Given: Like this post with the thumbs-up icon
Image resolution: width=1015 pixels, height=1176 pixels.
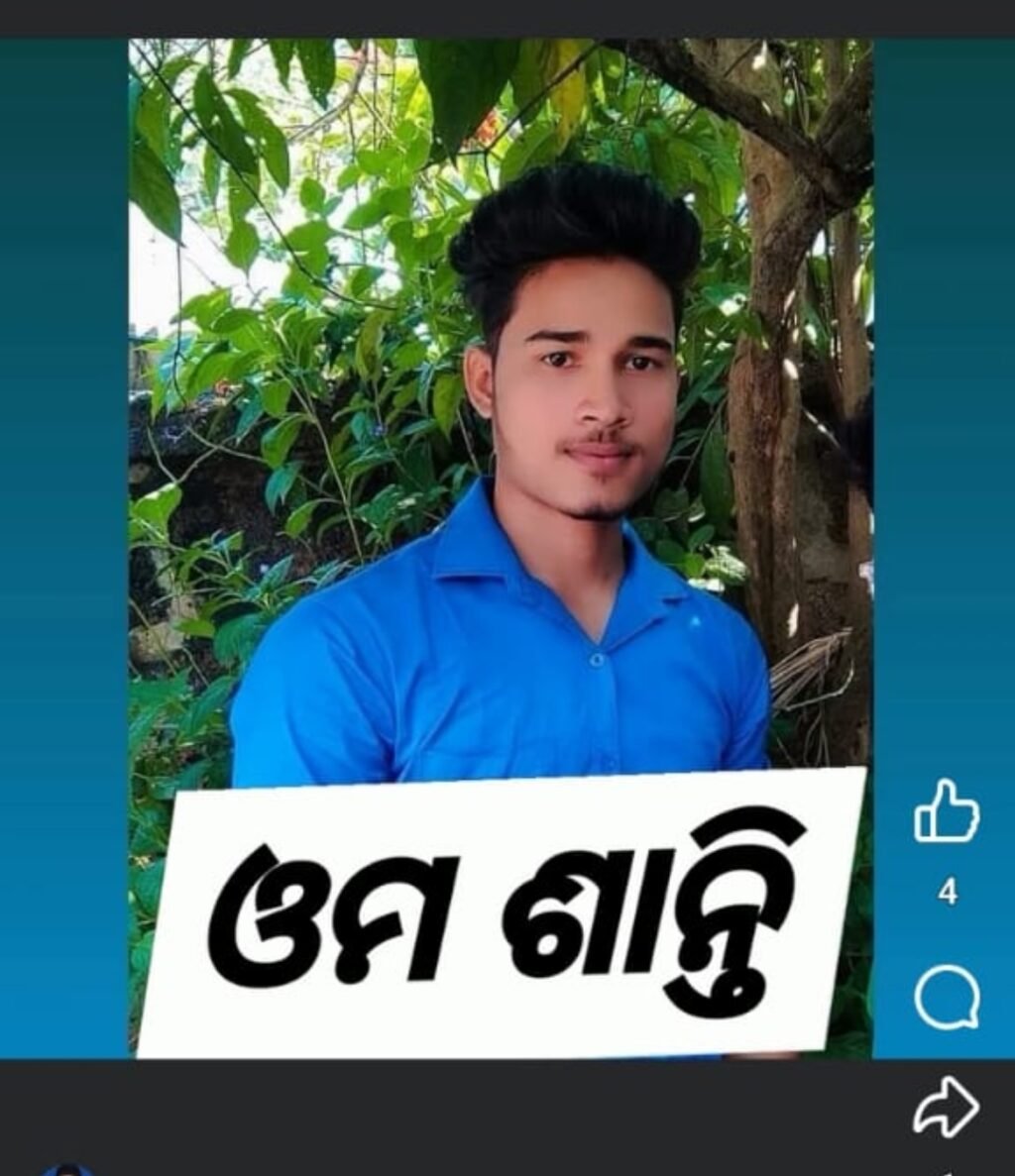Looking at the screenshot, I should click(946, 811).
